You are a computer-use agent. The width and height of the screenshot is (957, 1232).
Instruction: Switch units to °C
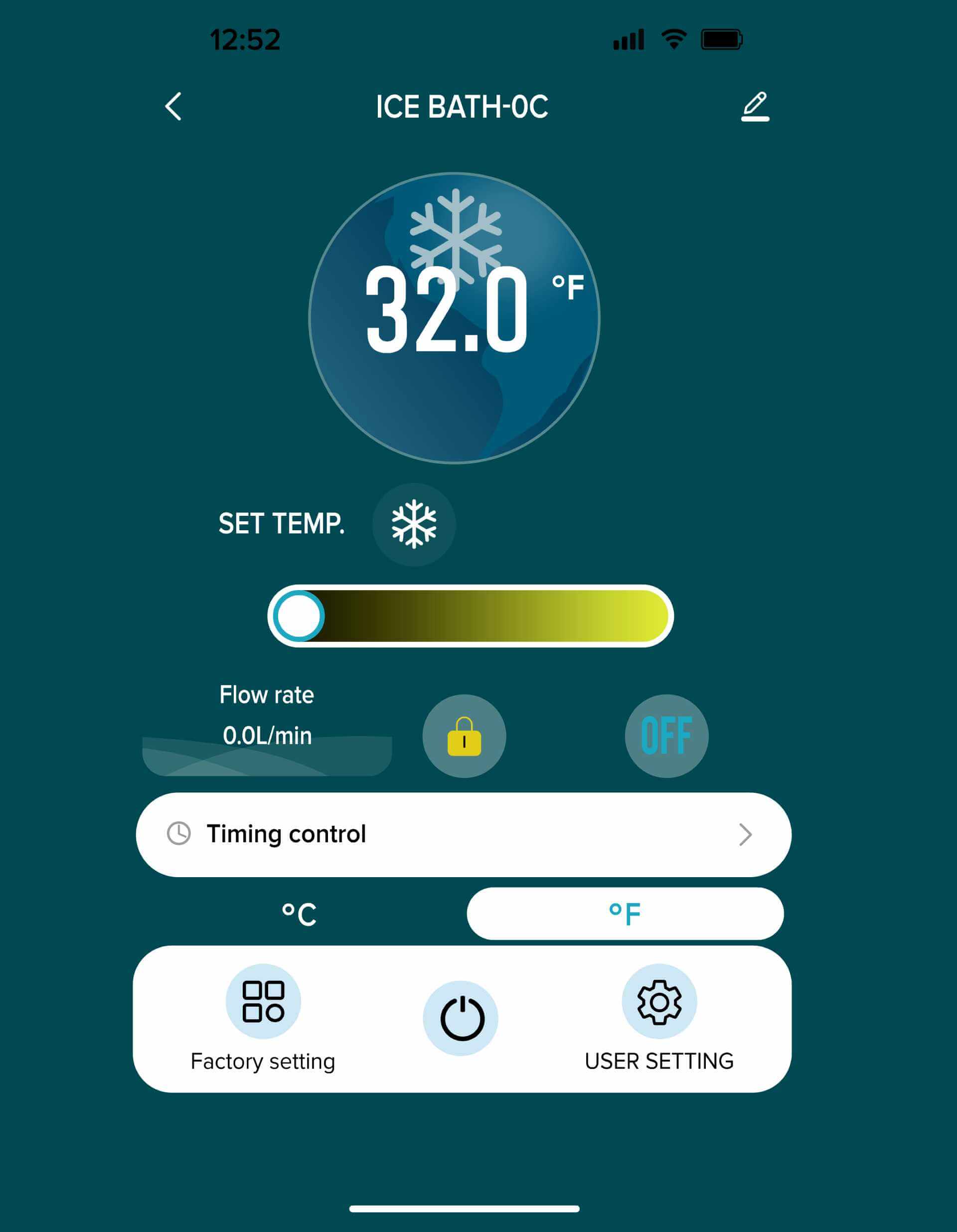299,914
